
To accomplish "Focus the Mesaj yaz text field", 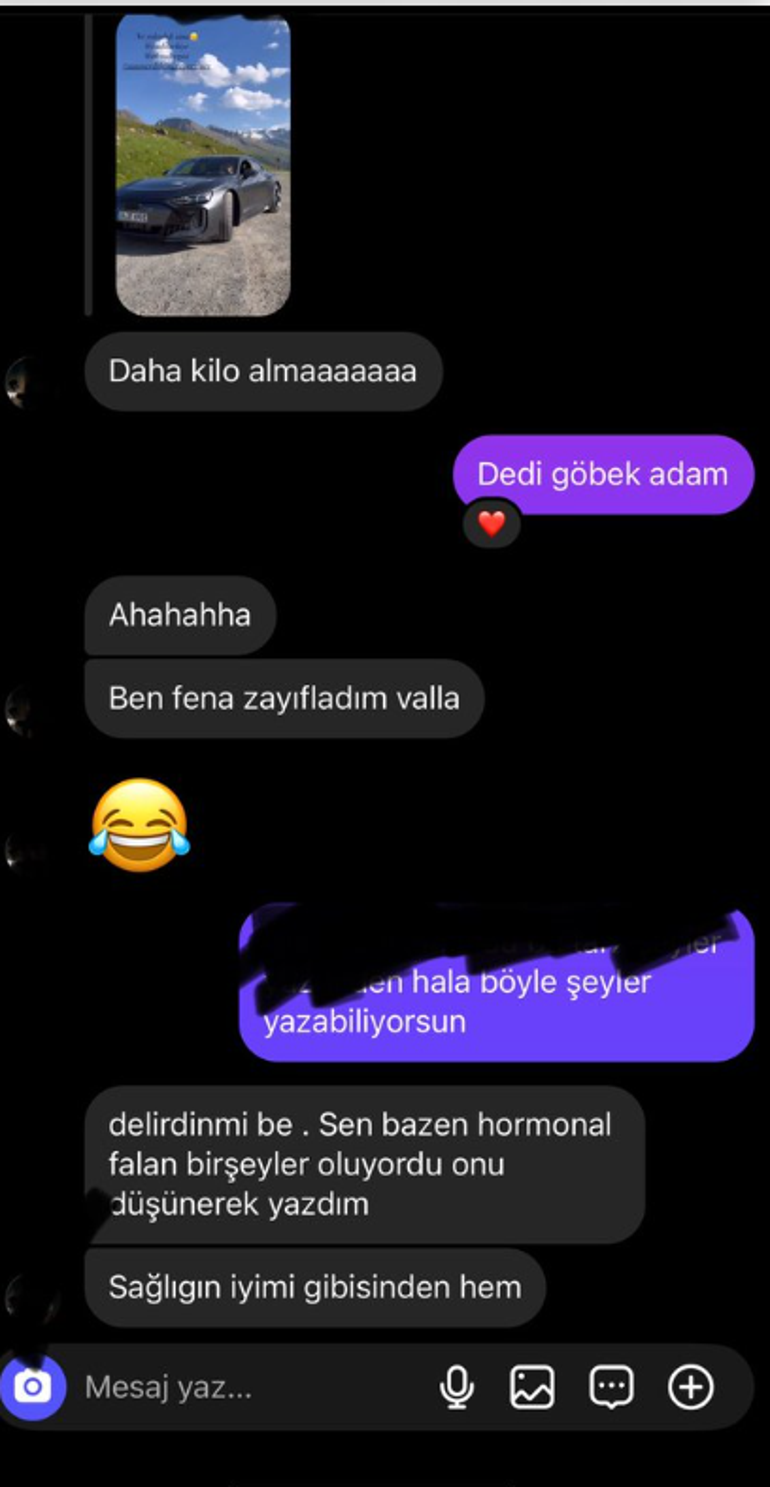I will pyautogui.click(x=250, y=1387).
